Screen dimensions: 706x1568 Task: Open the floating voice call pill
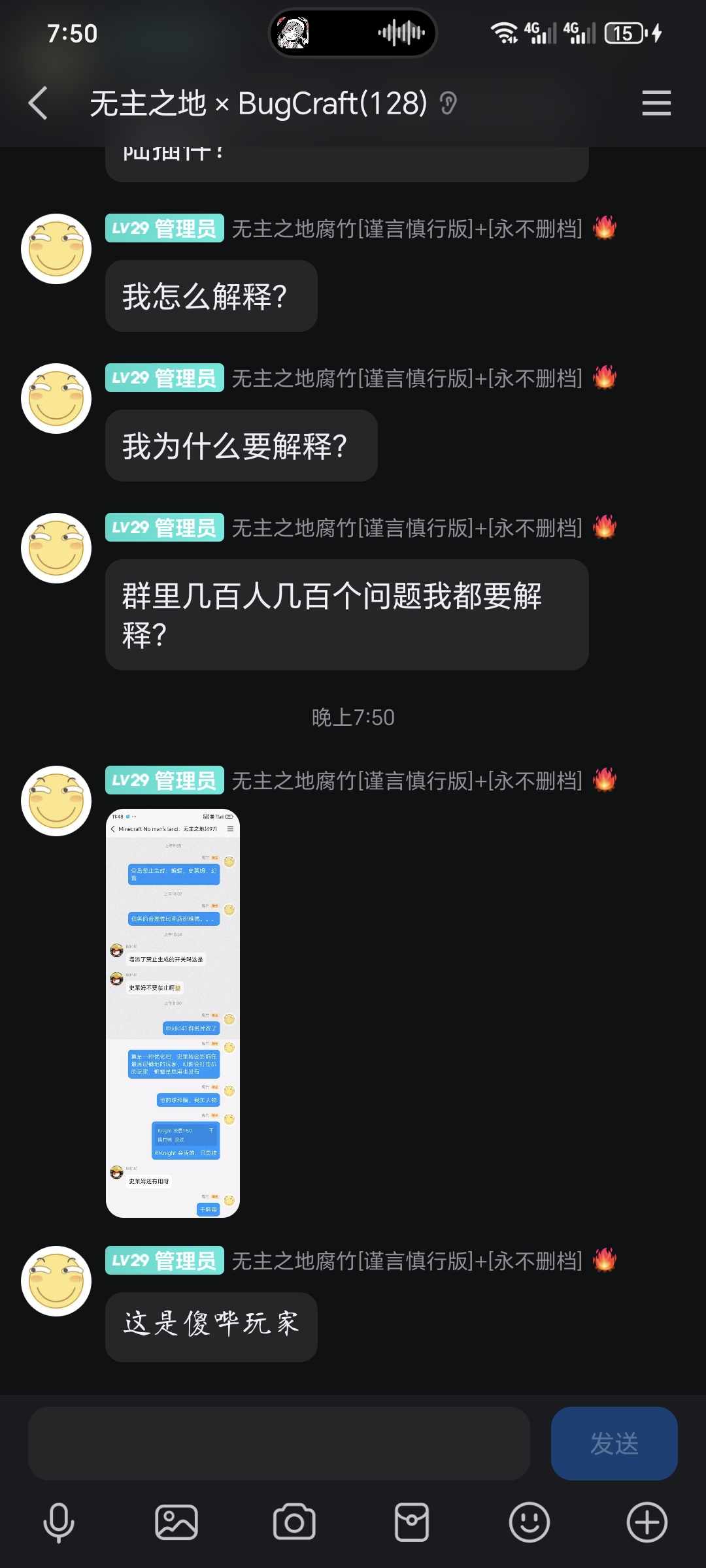coord(353,33)
